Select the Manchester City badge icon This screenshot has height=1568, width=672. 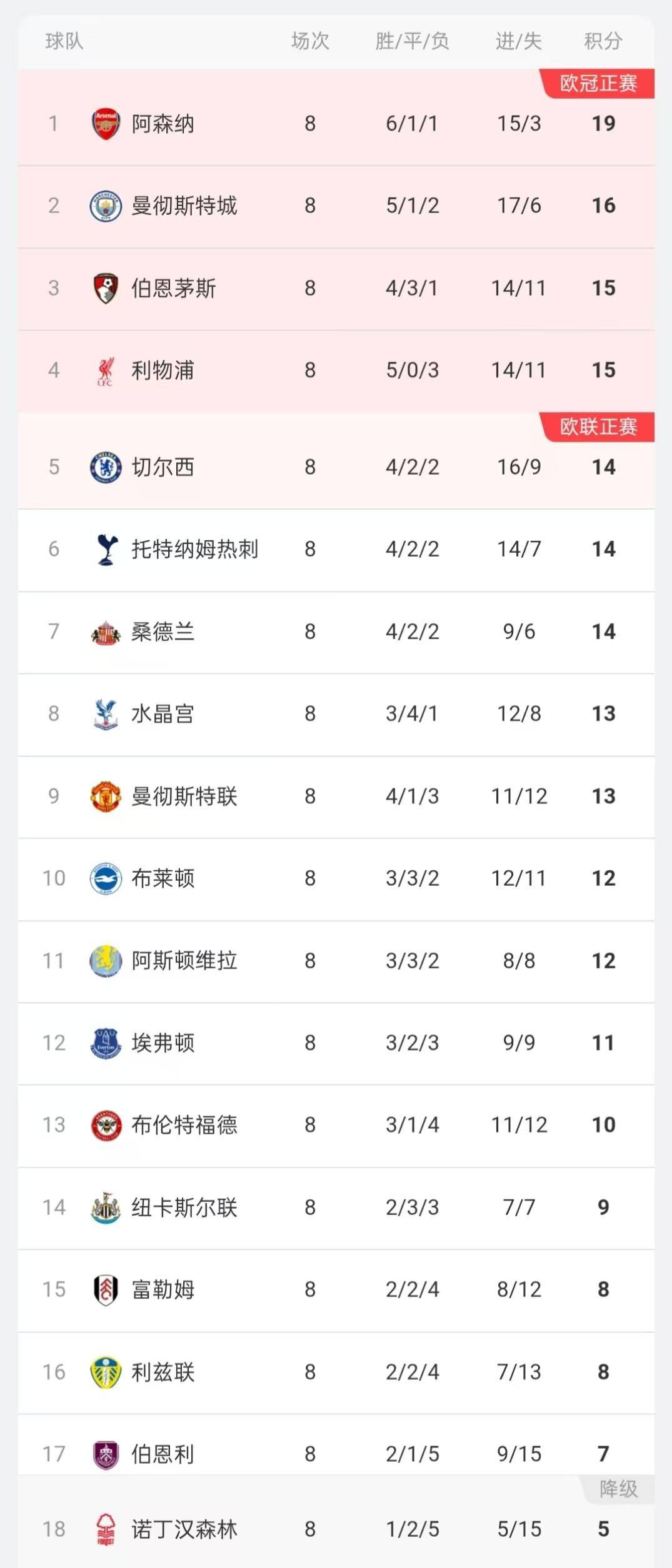pyautogui.click(x=106, y=206)
